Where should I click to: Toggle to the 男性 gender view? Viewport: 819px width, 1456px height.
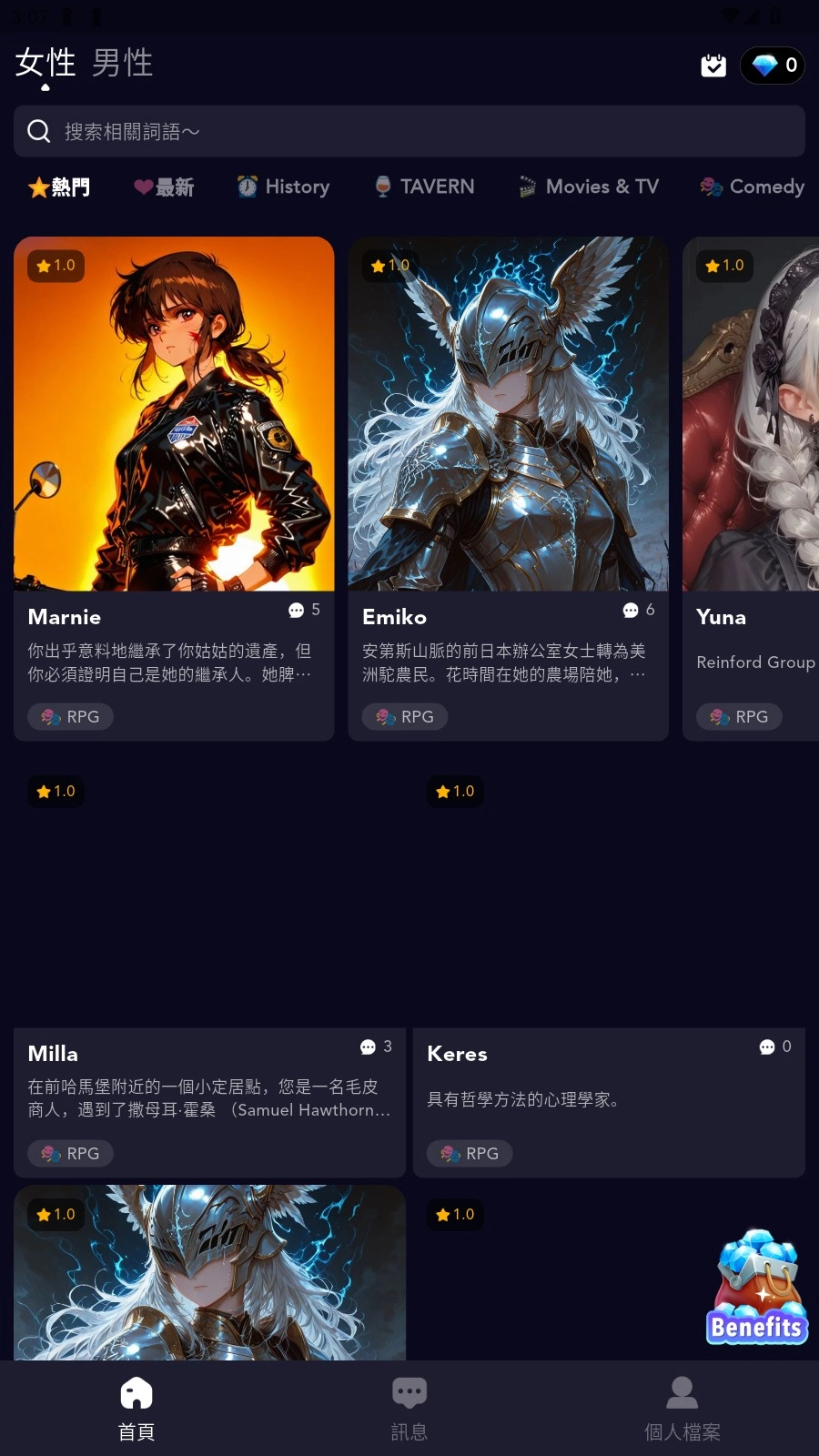tap(122, 62)
